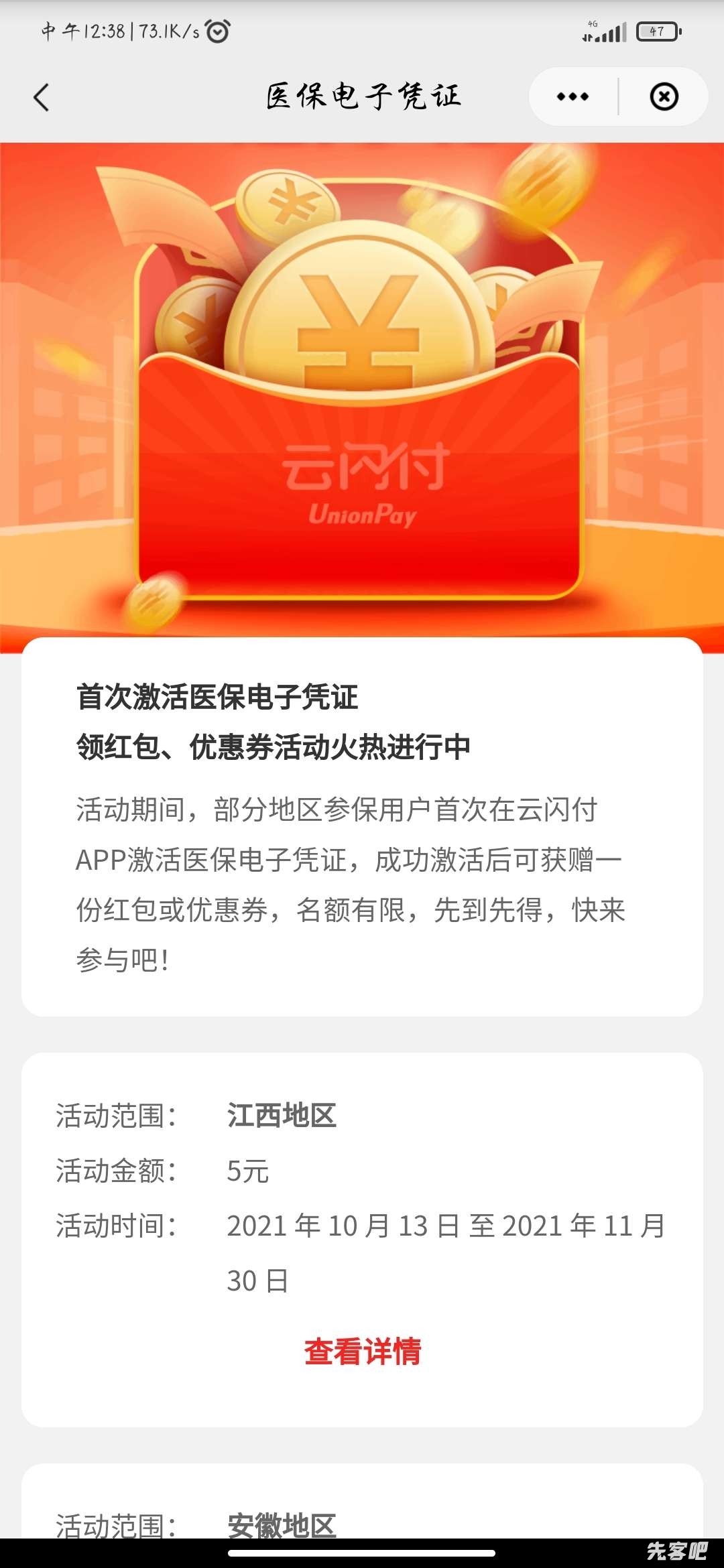The width and height of the screenshot is (724, 1568).
Task: Open 查看详情 for the 江西地区 activity
Action: [362, 1352]
